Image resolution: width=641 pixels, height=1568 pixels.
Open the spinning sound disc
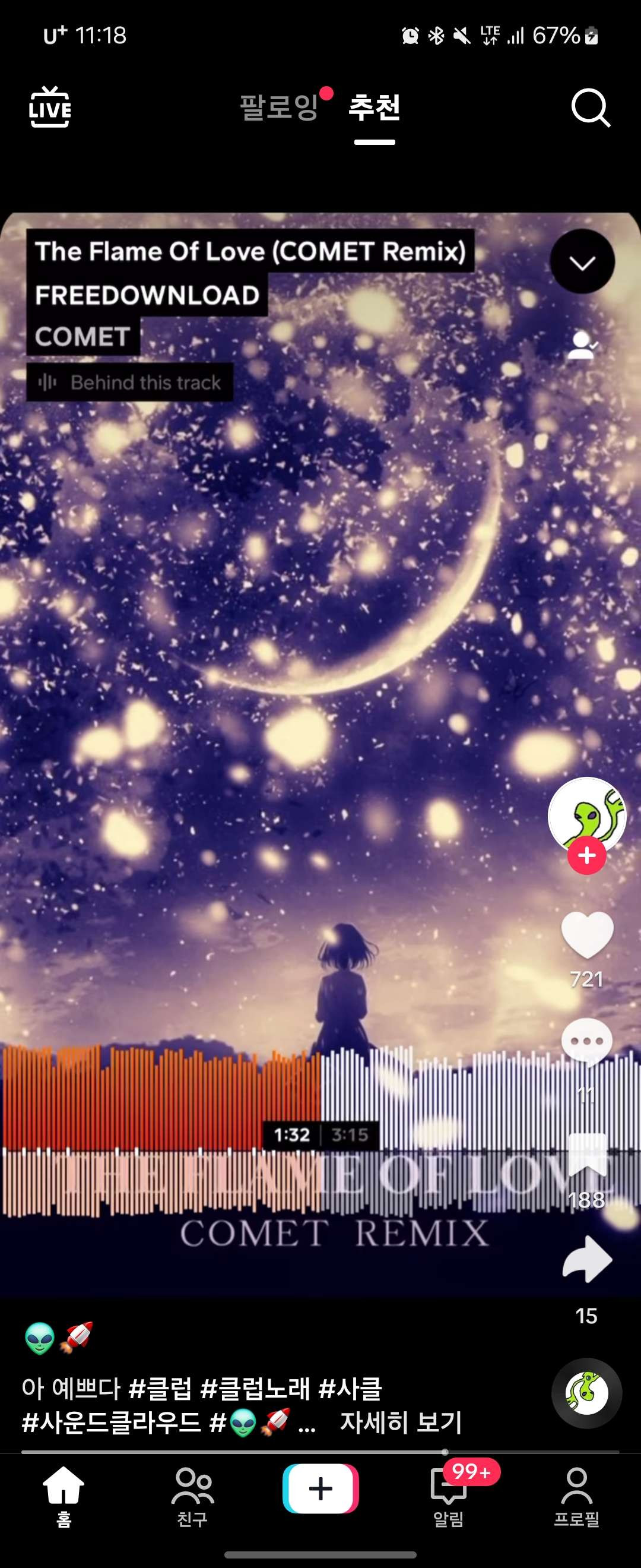tap(586, 1393)
